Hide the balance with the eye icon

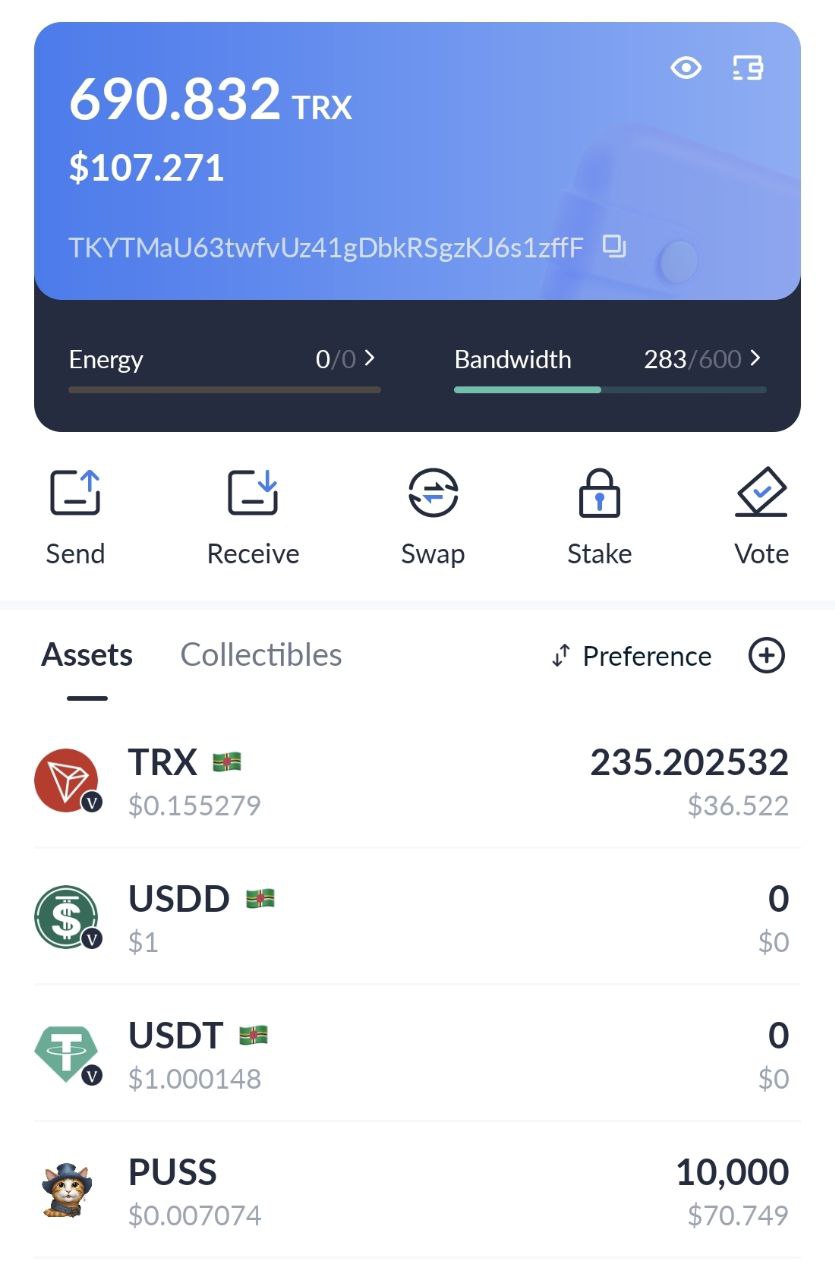[x=686, y=68]
